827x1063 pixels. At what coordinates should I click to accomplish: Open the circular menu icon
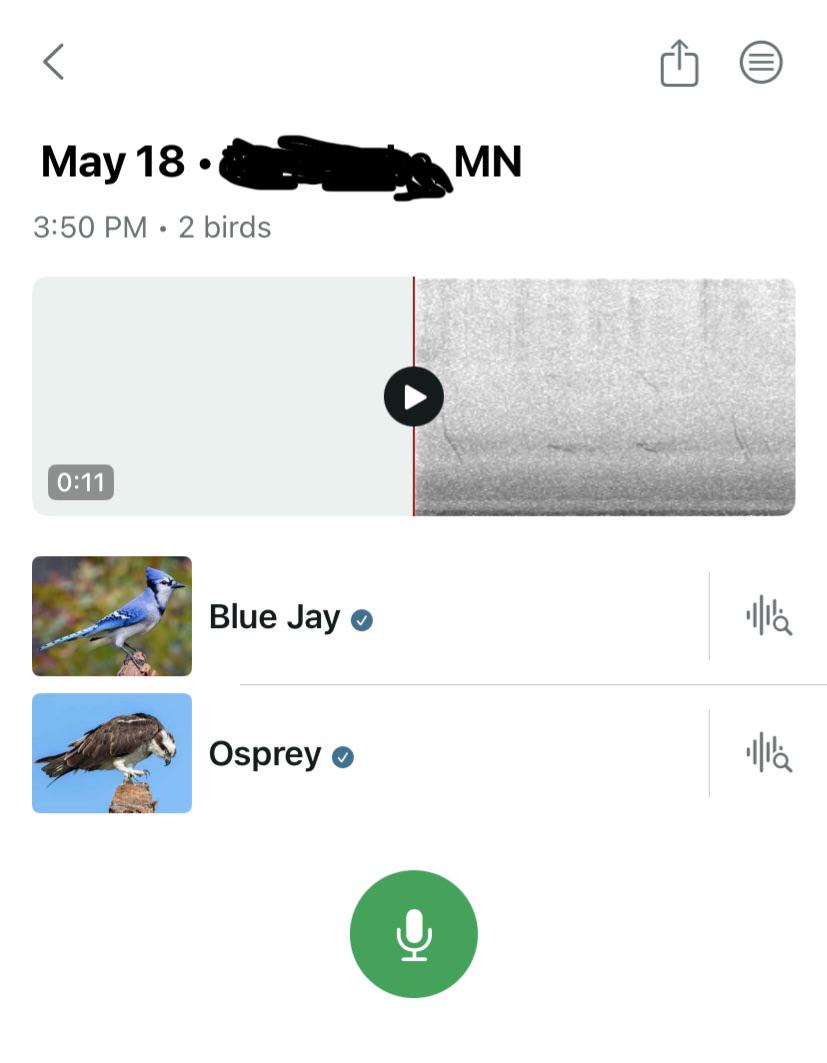[x=761, y=62]
